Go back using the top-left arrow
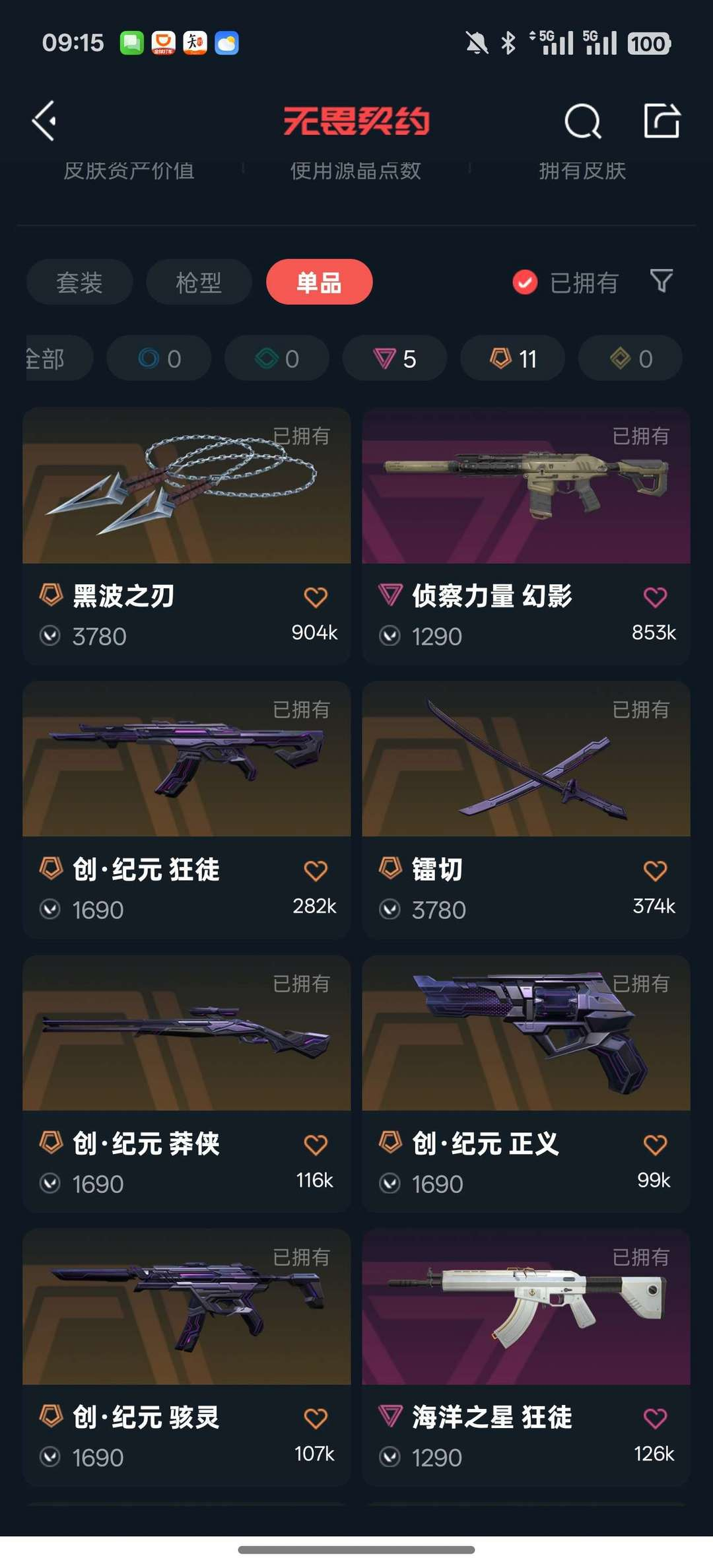 44,121
